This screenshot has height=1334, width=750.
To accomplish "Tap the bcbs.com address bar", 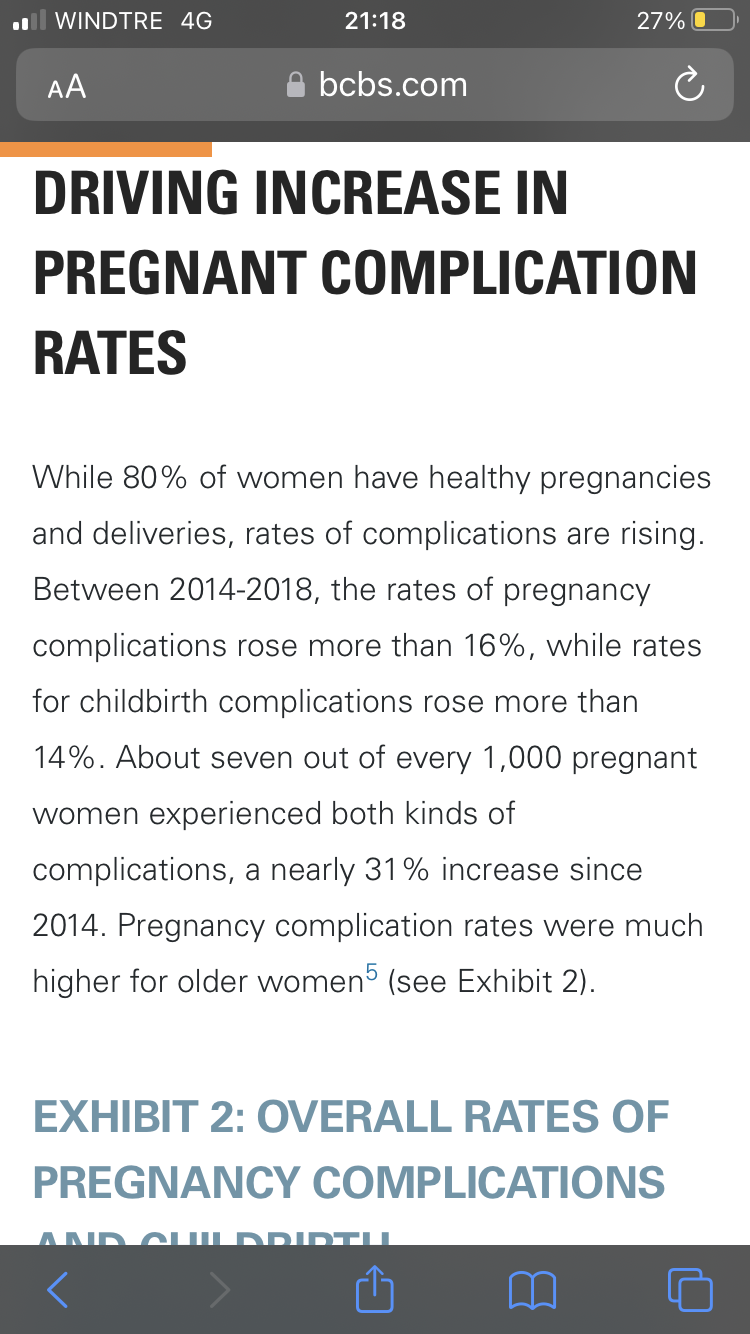I will pyautogui.click(x=375, y=85).
